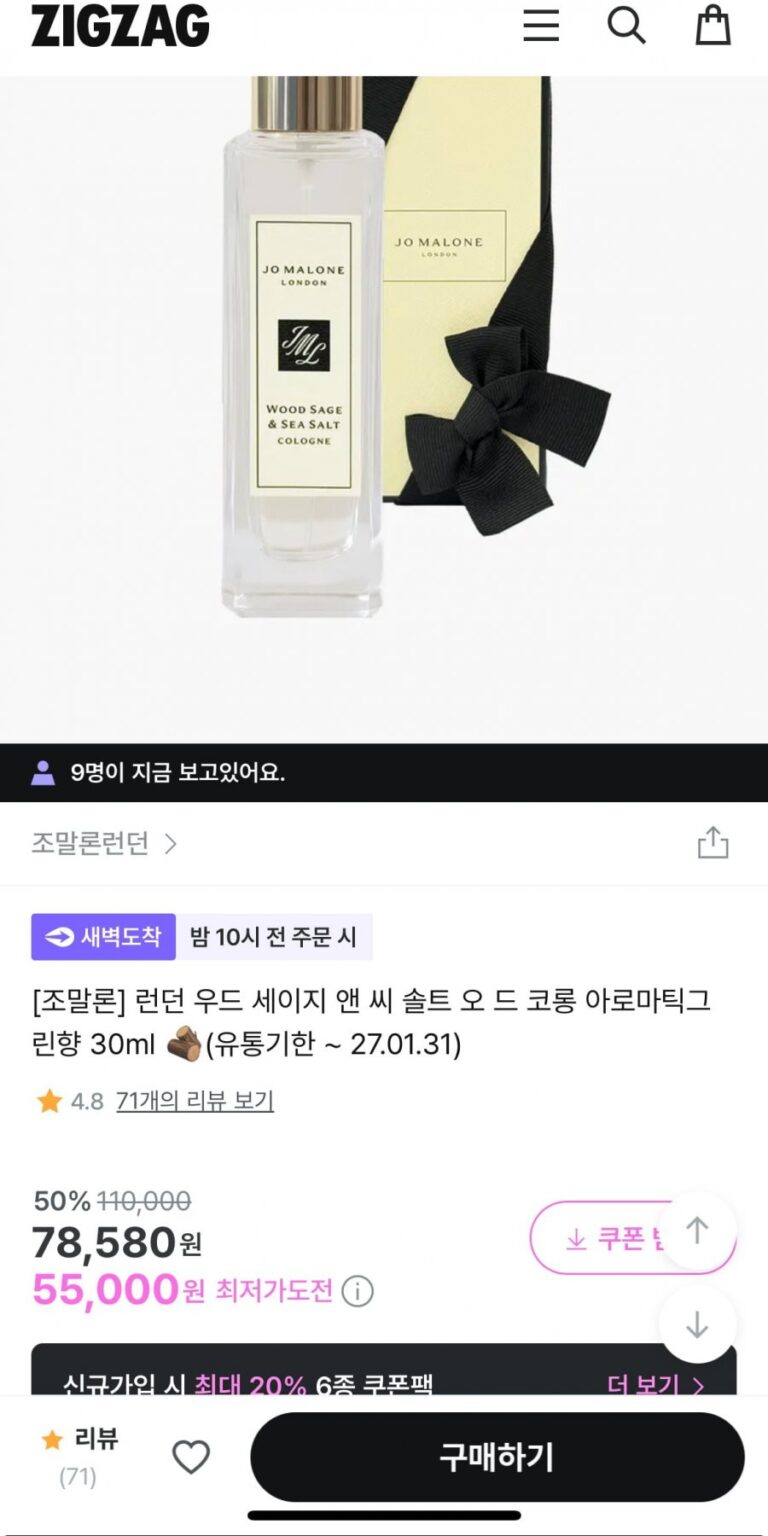768x1536 pixels.
Task: Share this product
Action: coord(713,843)
